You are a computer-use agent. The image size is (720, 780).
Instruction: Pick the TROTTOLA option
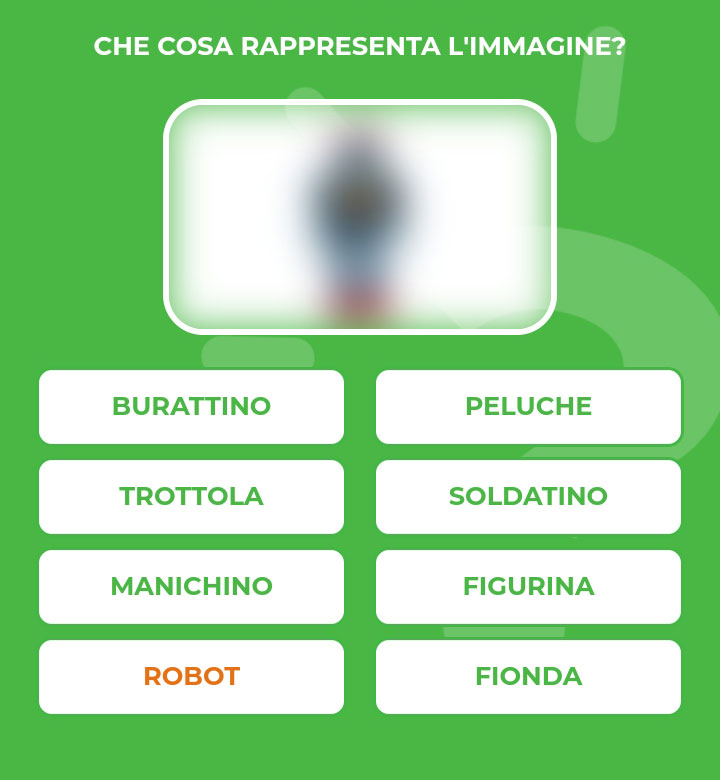click(x=191, y=497)
